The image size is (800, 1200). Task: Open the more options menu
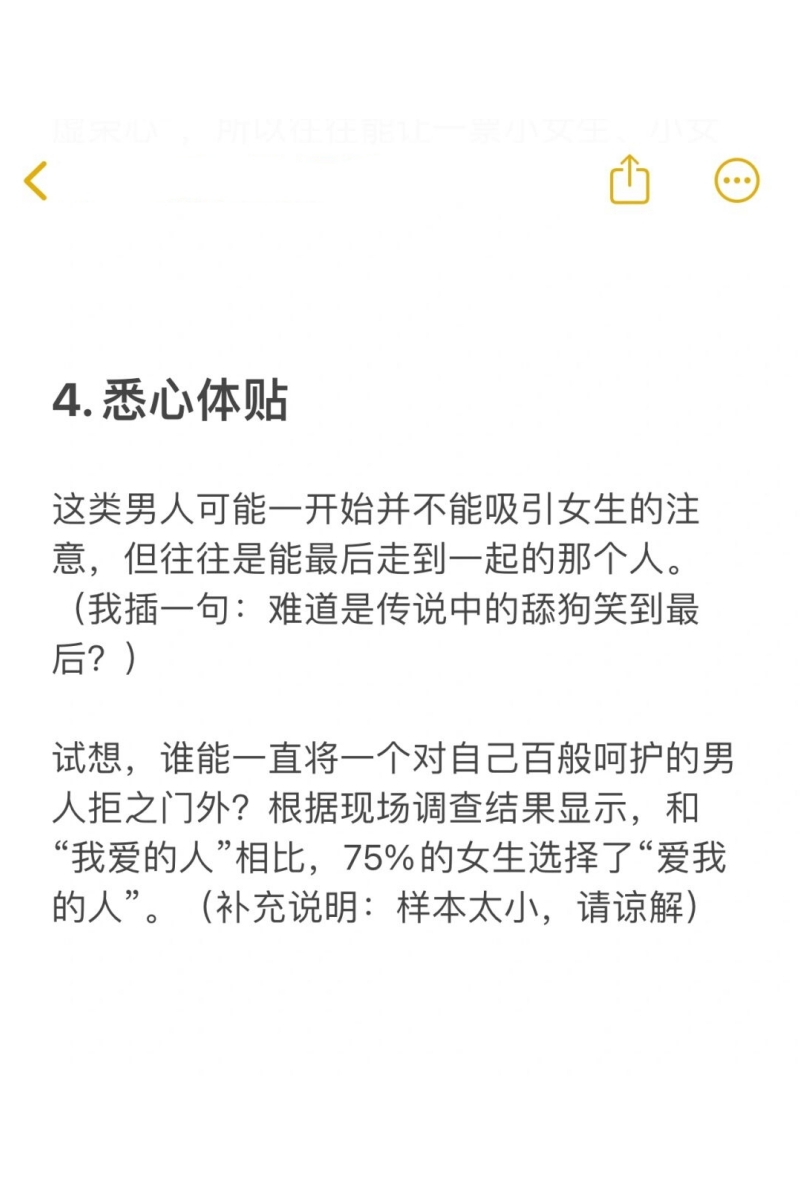pos(737,181)
